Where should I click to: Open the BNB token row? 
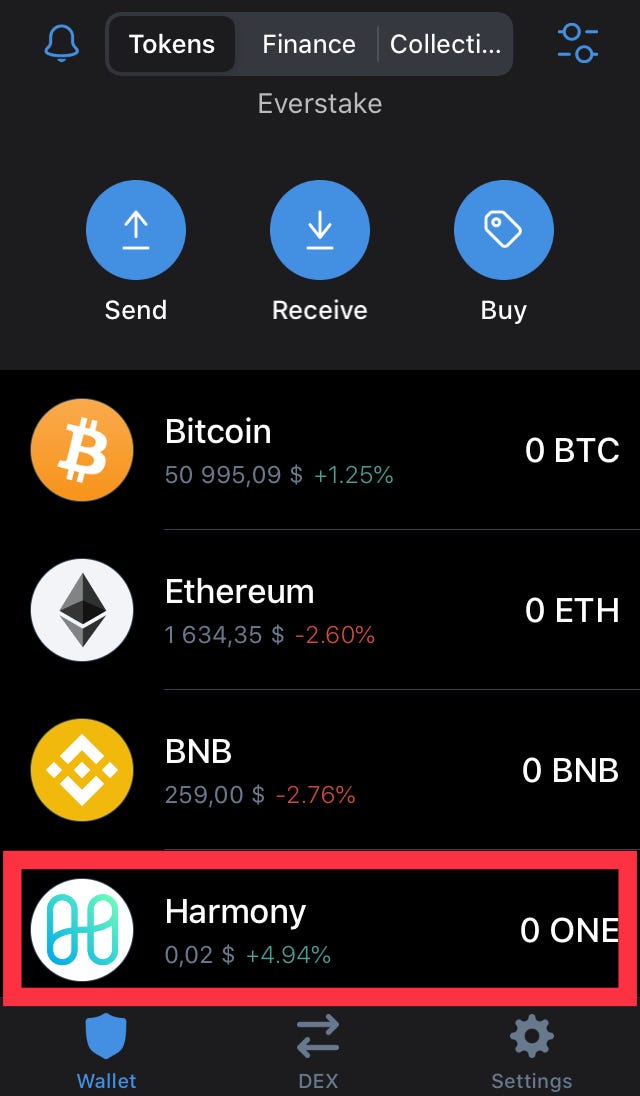point(320,769)
